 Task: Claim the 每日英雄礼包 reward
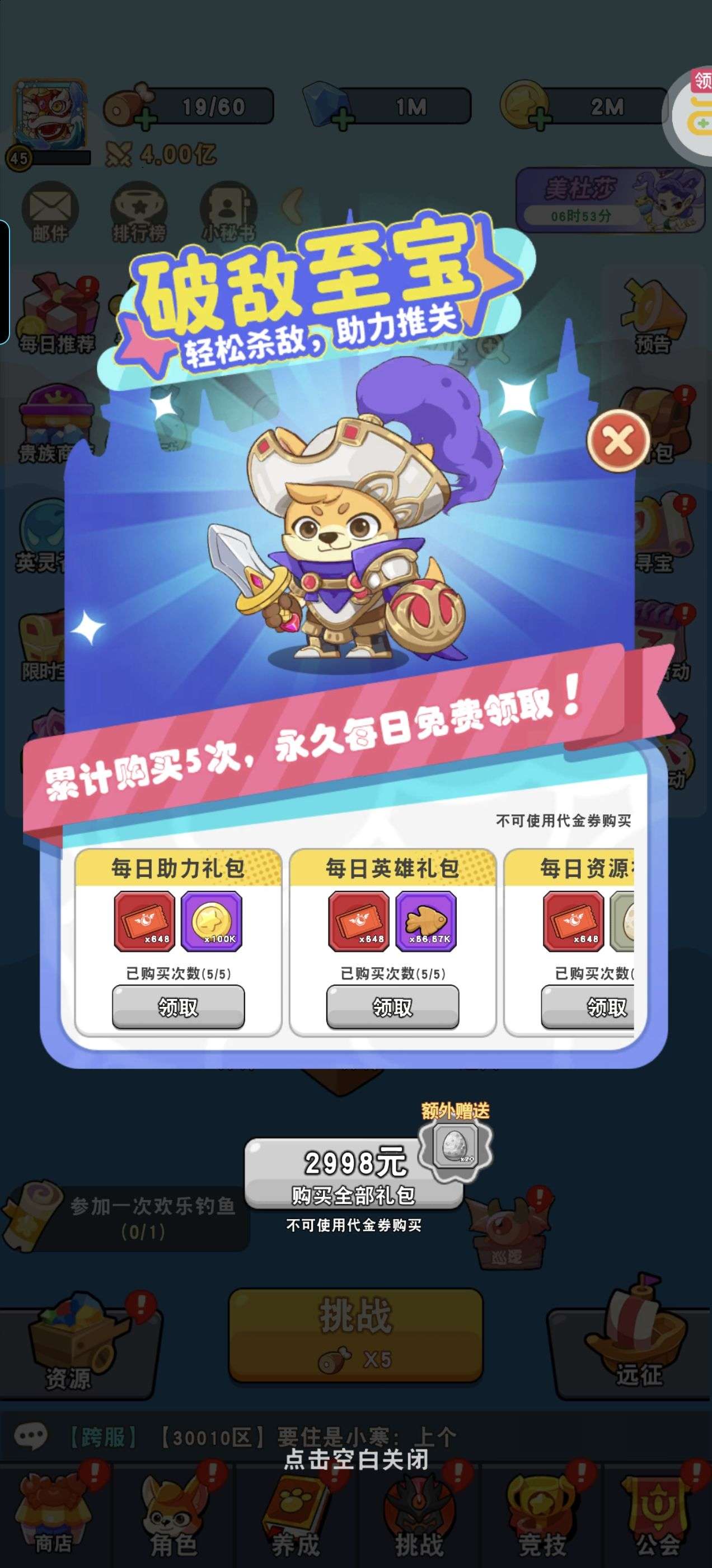point(392,1007)
